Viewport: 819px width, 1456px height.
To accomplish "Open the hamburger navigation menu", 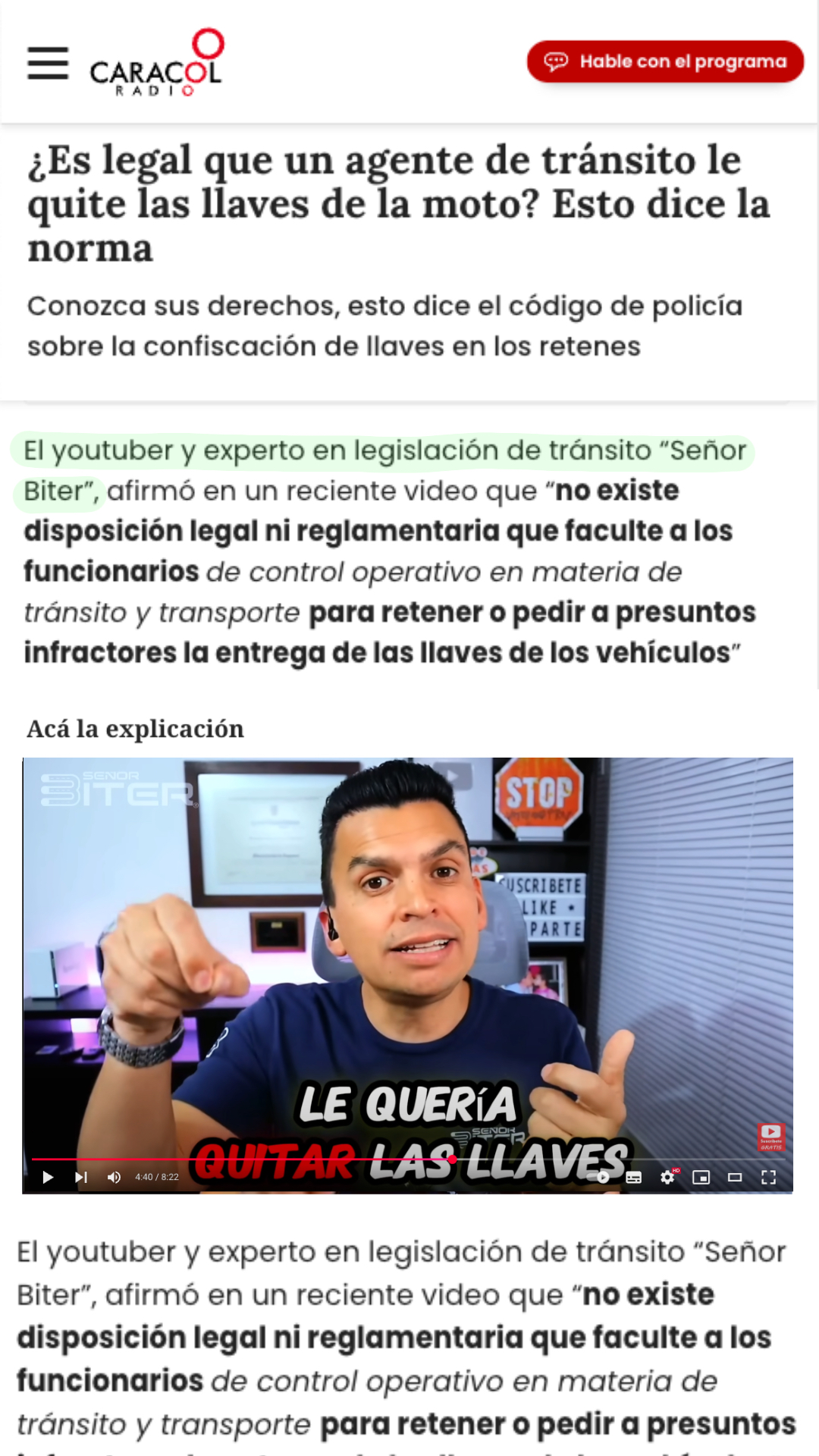I will pyautogui.click(x=48, y=63).
